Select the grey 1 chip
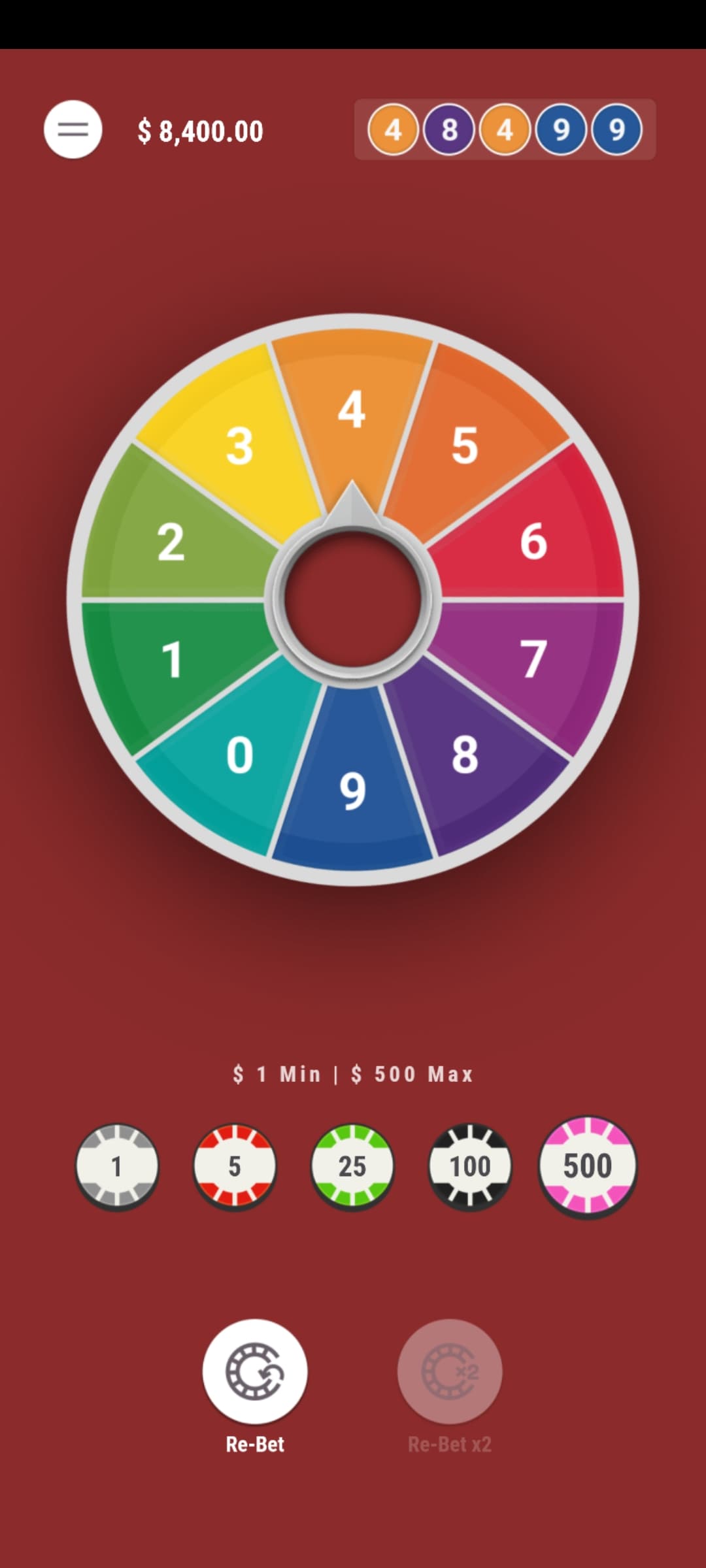Image resolution: width=706 pixels, height=1568 pixels. click(117, 1166)
